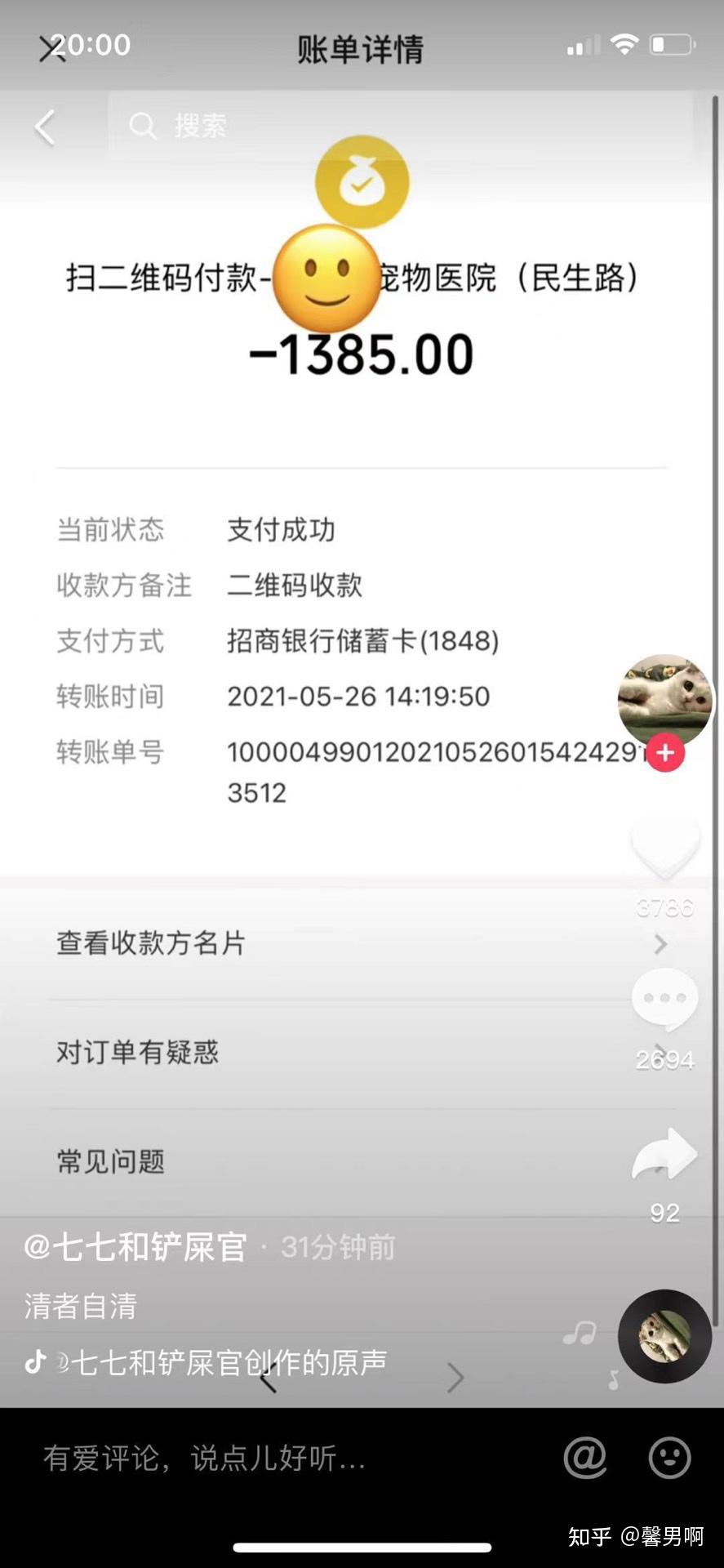This screenshot has width=724, height=1568.
Task: Open the emoji picker in comment bar
Action: 669,1458
